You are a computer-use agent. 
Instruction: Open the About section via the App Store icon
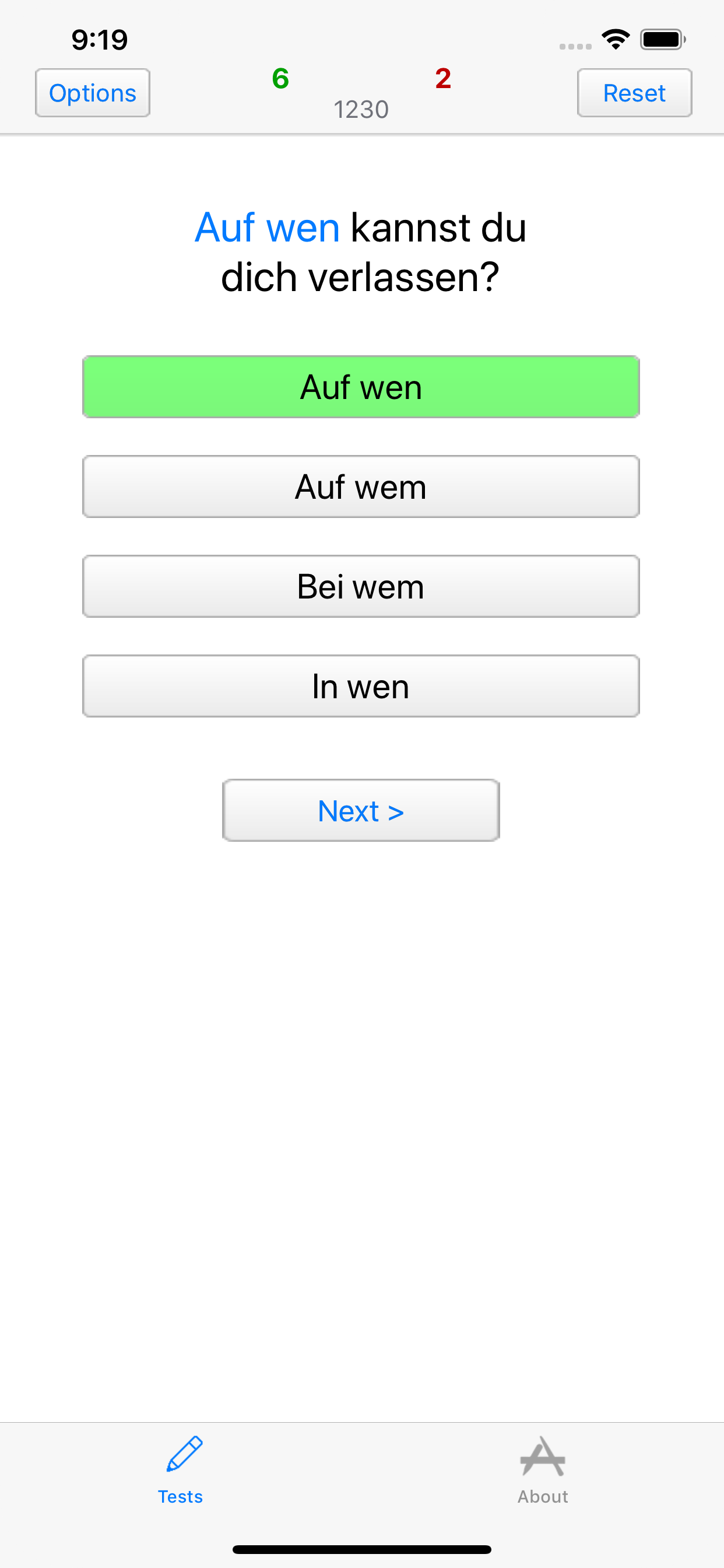pos(543,1454)
